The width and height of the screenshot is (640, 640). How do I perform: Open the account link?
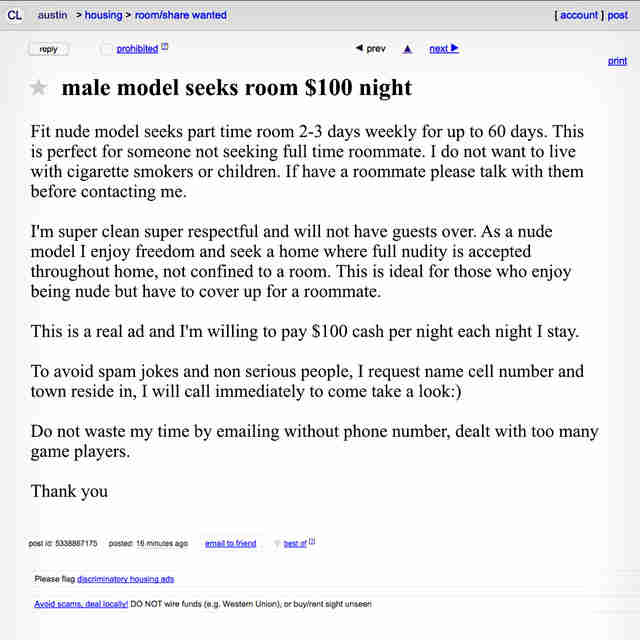(x=579, y=15)
